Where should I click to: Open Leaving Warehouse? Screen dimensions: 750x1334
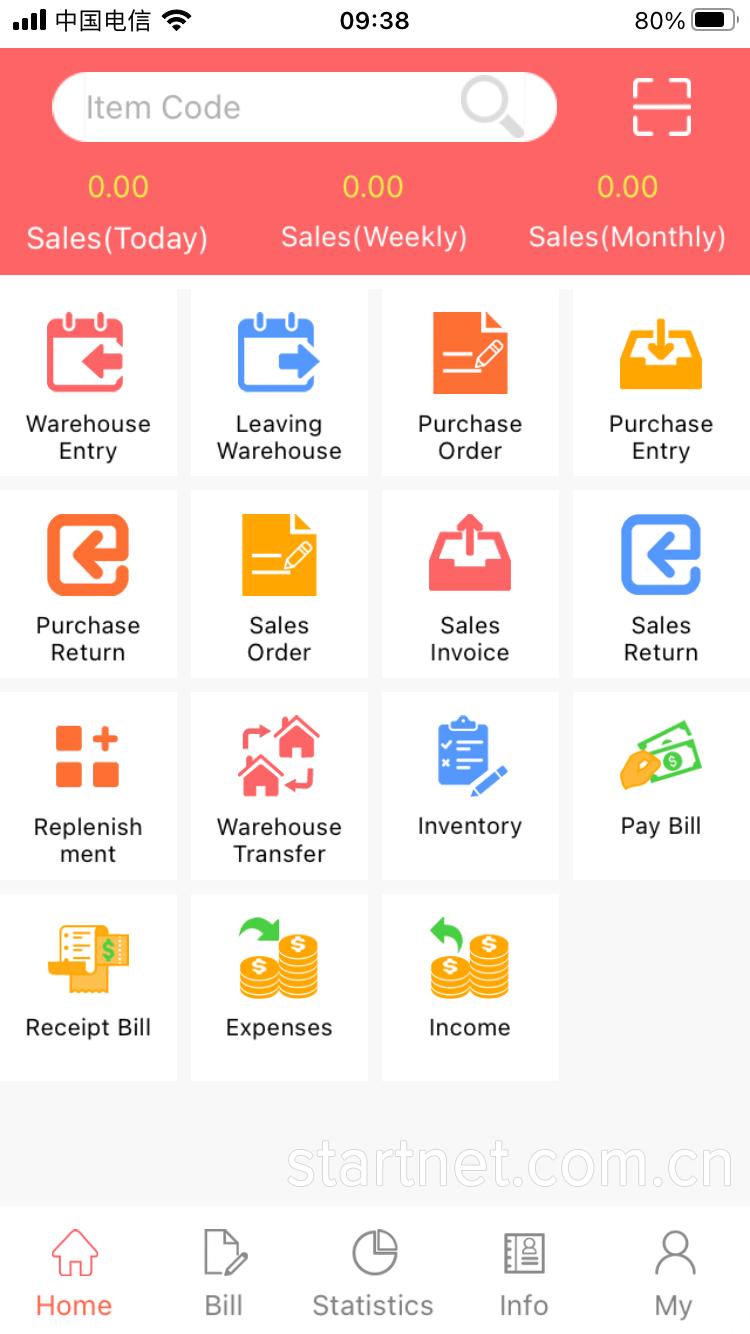[279, 383]
